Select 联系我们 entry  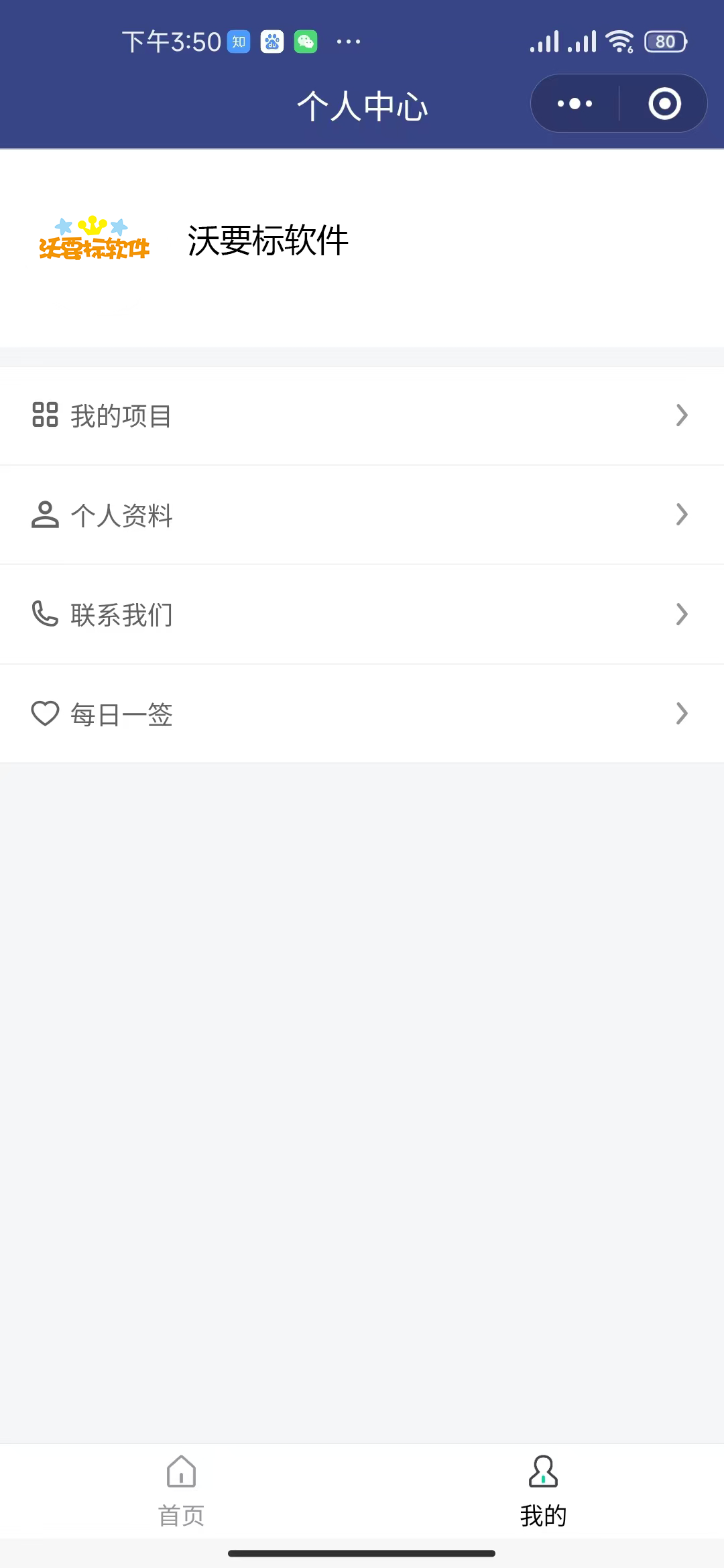(x=362, y=614)
